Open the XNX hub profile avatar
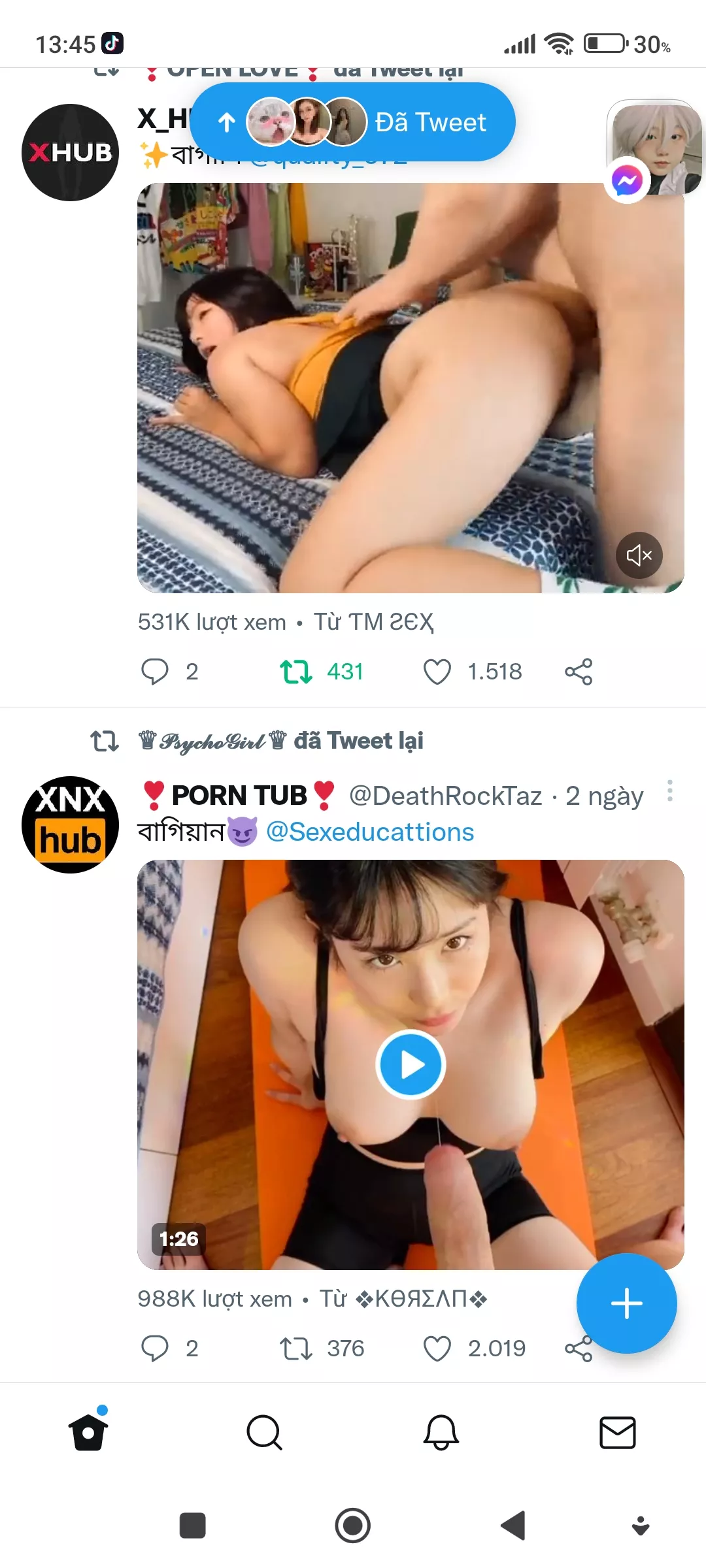This screenshot has width=706, height=1568. (x=70, y=825)
